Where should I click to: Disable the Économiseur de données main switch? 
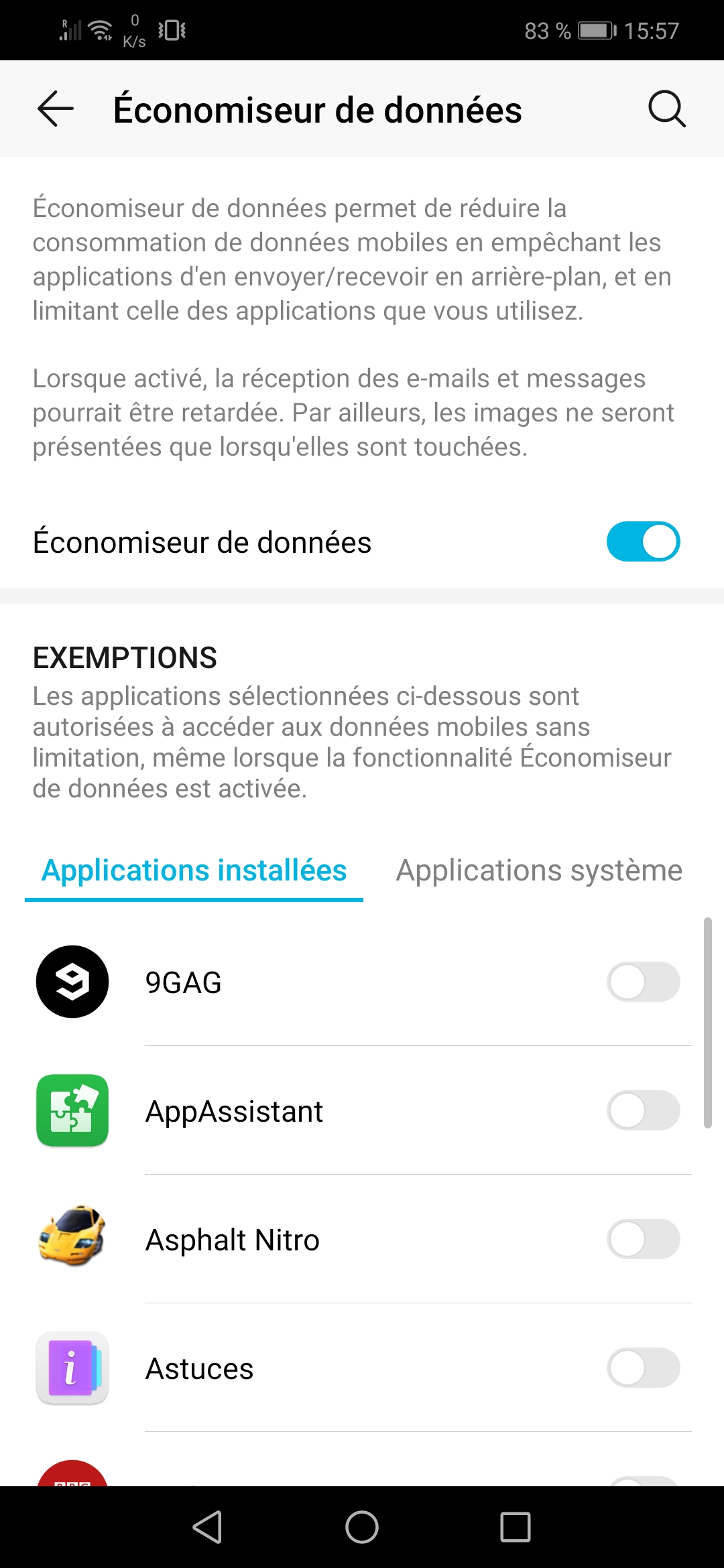click(643, 541)
